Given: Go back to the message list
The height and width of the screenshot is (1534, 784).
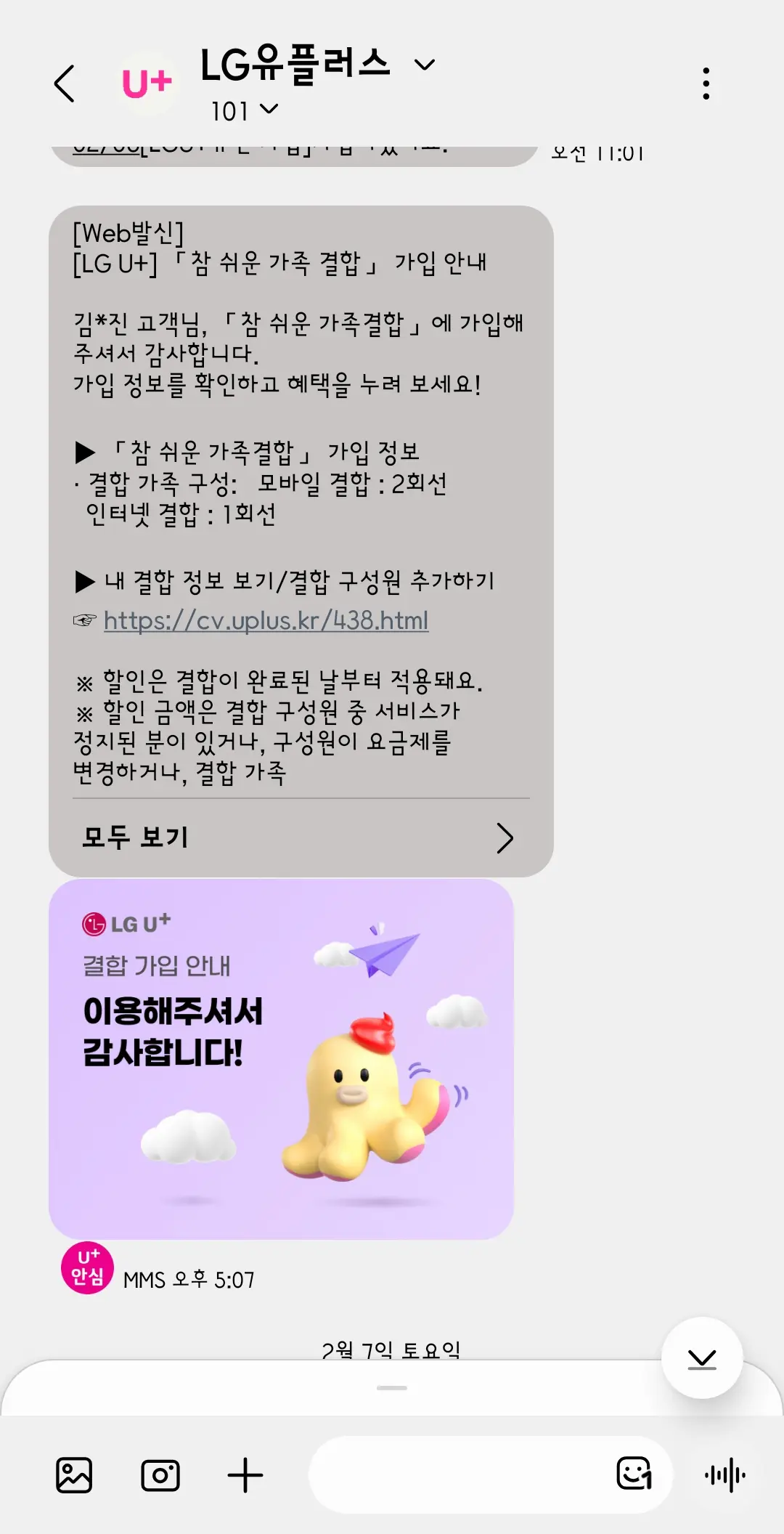Looking at the screenshot, I should (x=65, y=84).
